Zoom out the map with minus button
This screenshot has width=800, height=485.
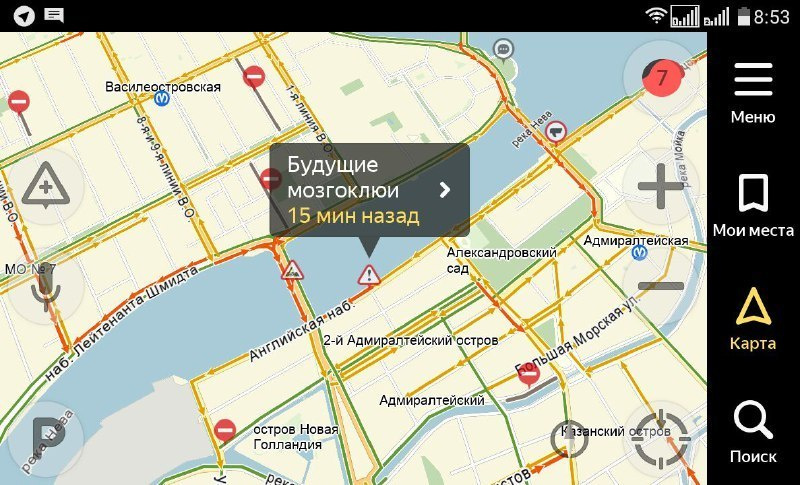660,286
